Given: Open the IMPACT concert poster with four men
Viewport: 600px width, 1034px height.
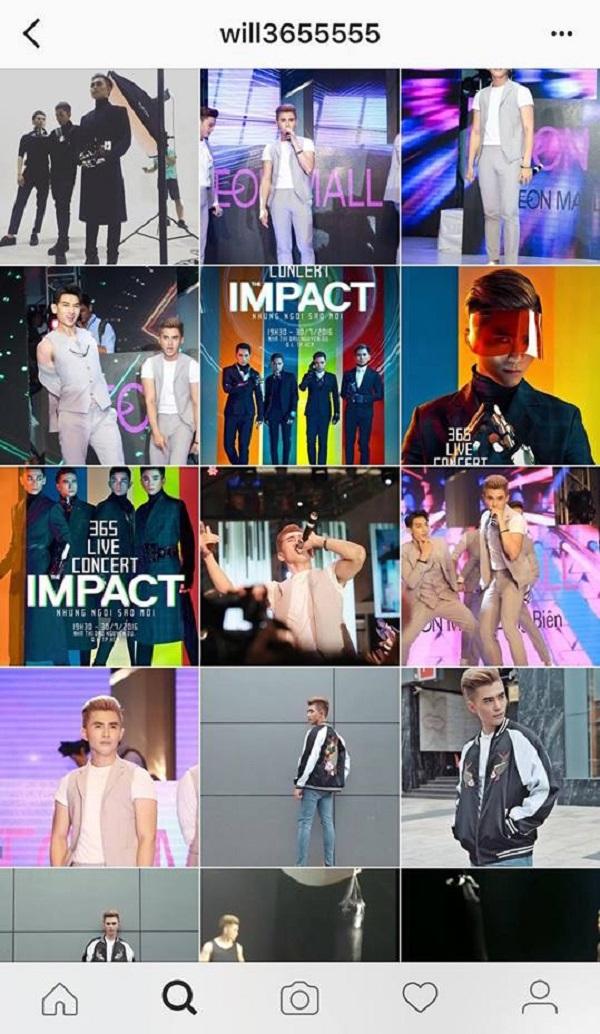Looking at the screenshot, I should click(x=299, y=366).
